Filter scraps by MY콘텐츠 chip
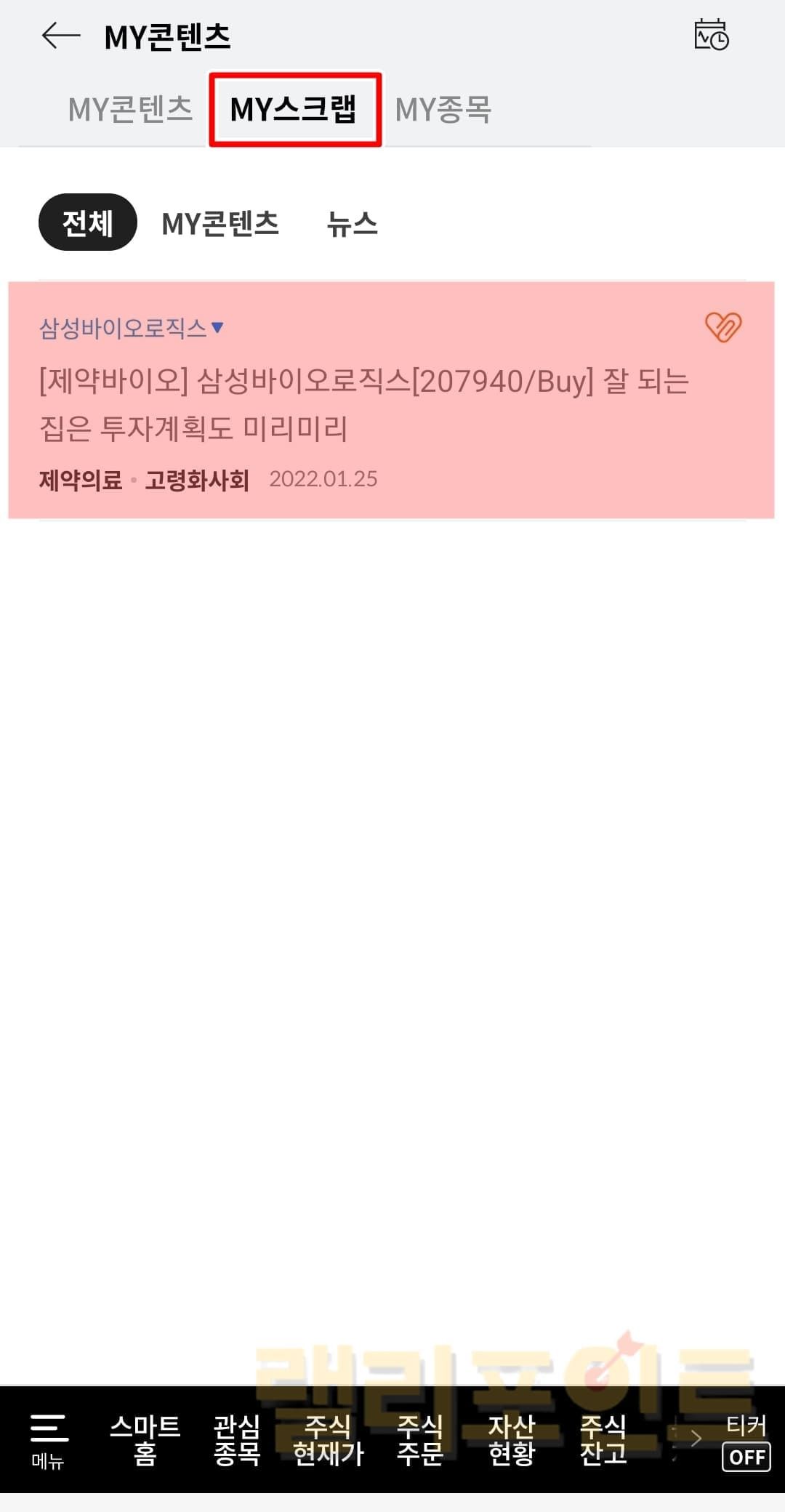785x1512 pixels. [x=220, y=223]
